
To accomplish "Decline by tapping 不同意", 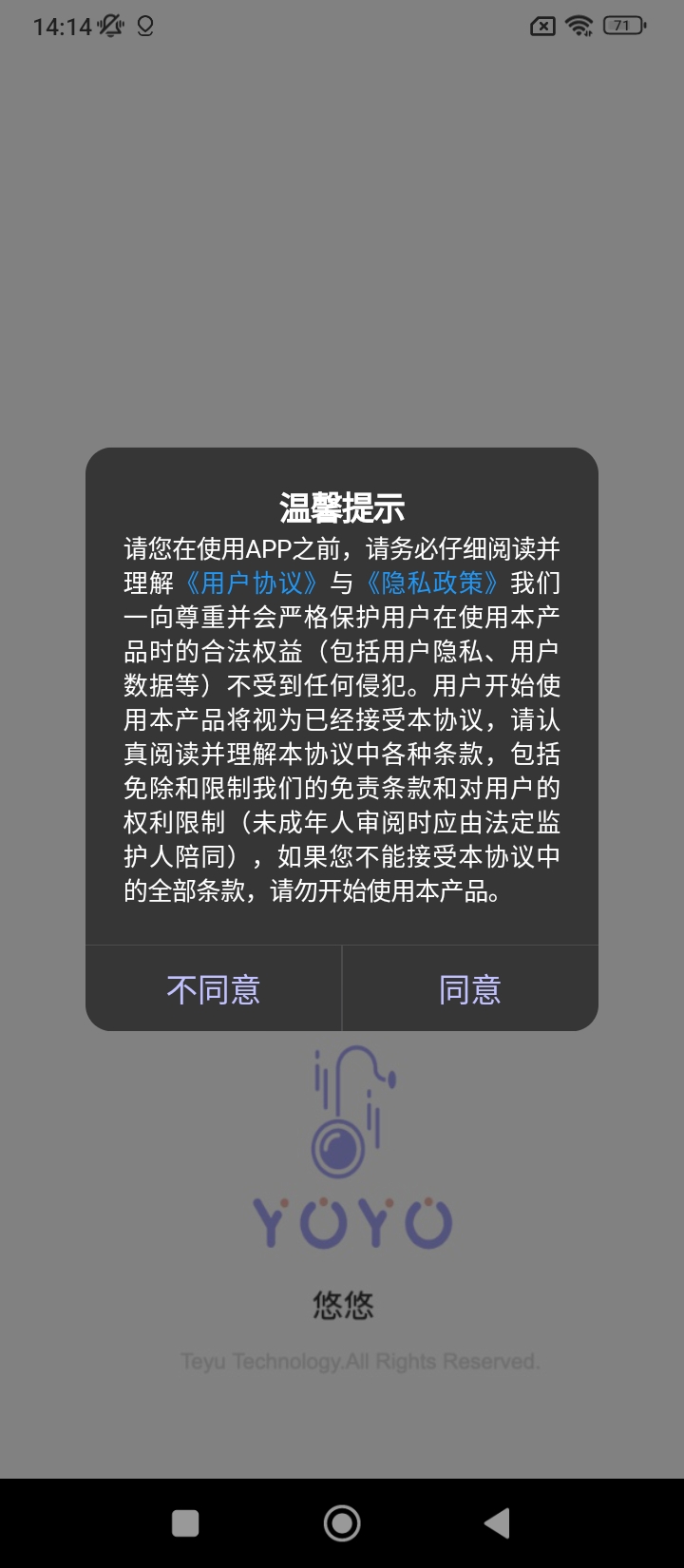I will pos(213,989).
